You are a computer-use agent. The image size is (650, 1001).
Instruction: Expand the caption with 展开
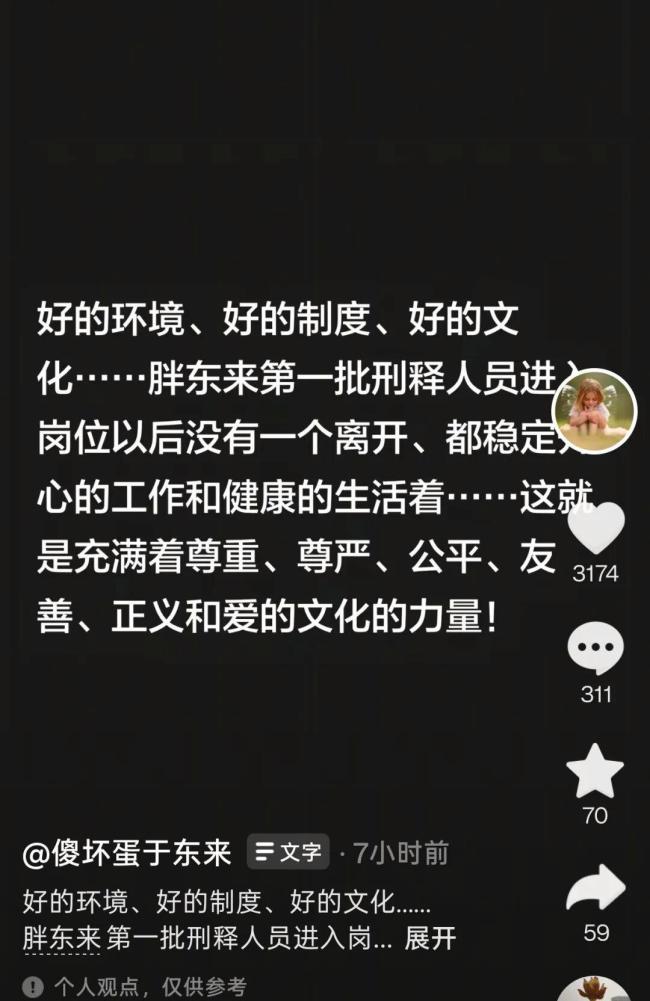(430, 938)
